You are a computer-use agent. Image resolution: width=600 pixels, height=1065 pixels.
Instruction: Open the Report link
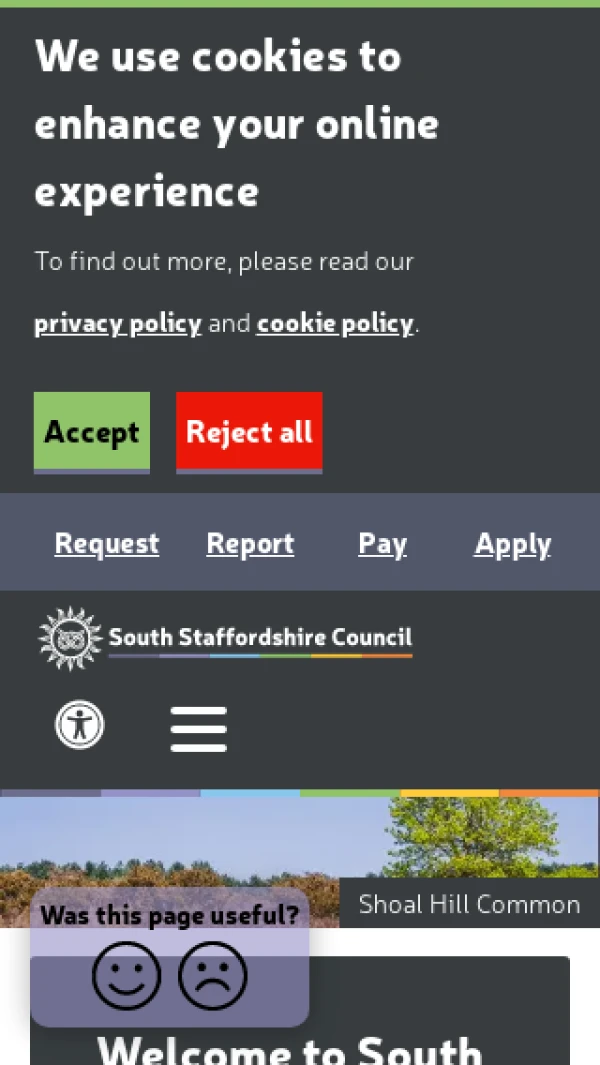click(250, 544)
